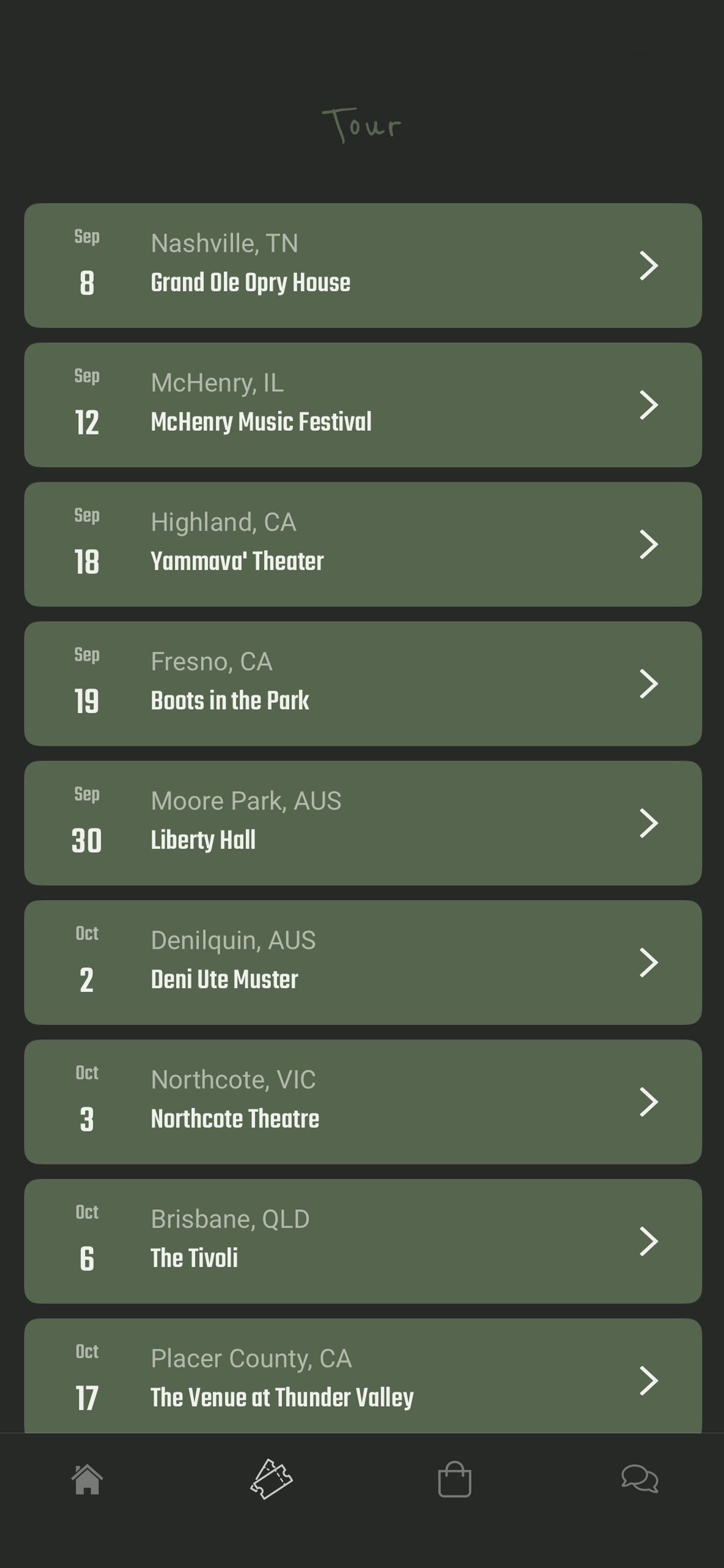View McHenry Music Festival tour date
This screenshot has height=1568, width=724.
coord(363,405)
